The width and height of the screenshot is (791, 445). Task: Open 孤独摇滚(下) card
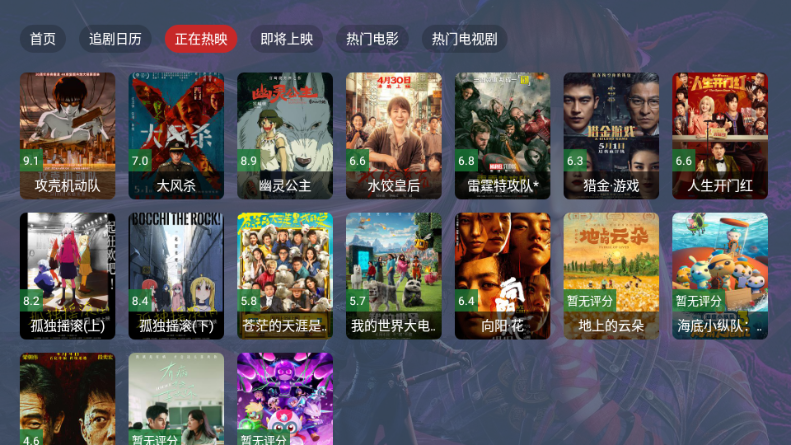(176, 275)
